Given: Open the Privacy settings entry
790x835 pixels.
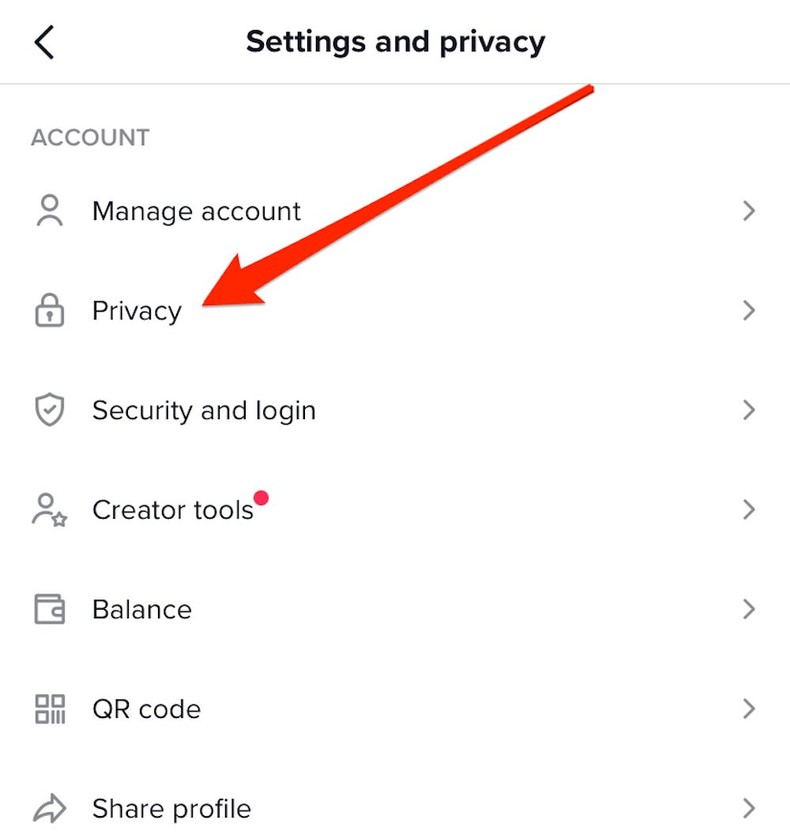Looking at the screenshot, I should (136, 311).
